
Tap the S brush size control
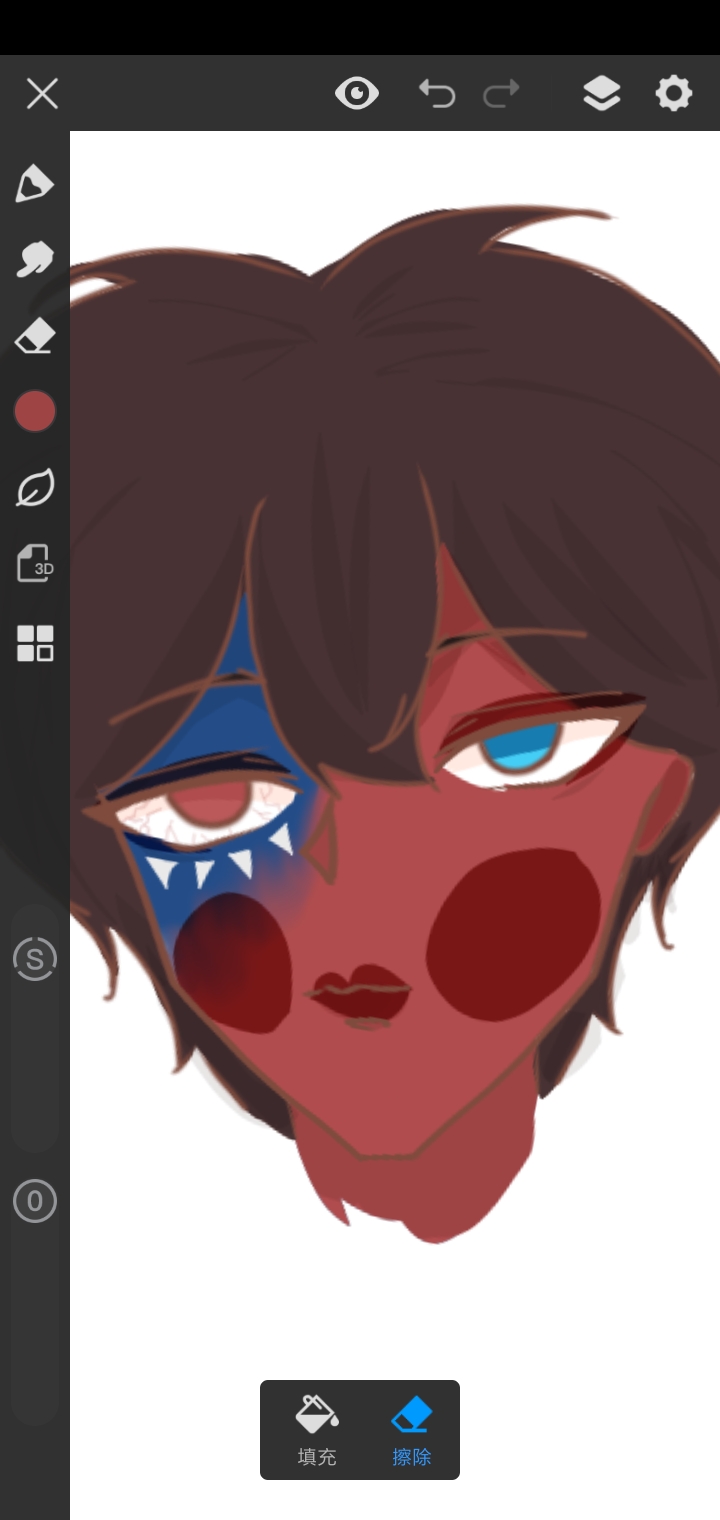pos(35,960)
